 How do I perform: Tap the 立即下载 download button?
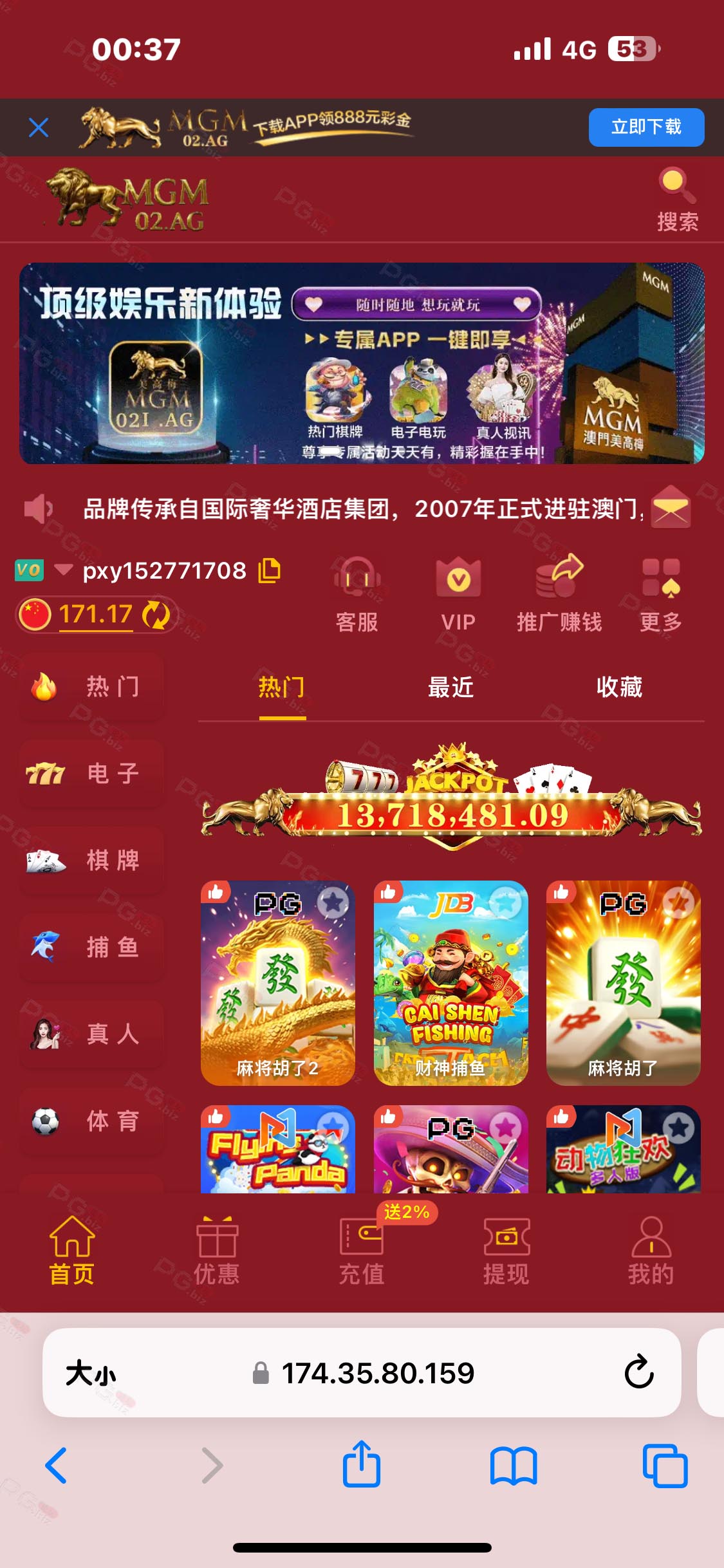click(x=645, y=127)
